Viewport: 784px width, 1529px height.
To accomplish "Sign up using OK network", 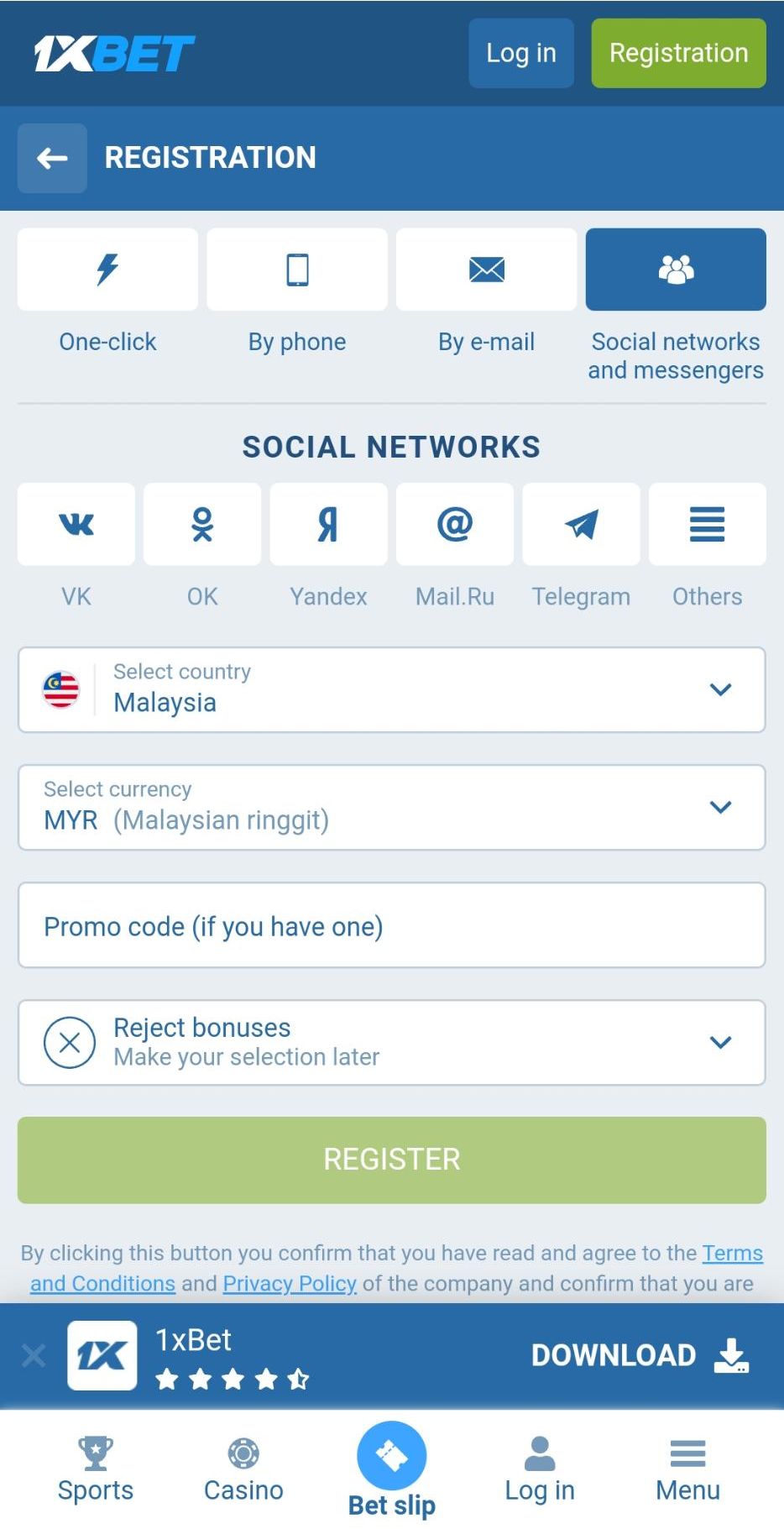I will click(202, 524).
